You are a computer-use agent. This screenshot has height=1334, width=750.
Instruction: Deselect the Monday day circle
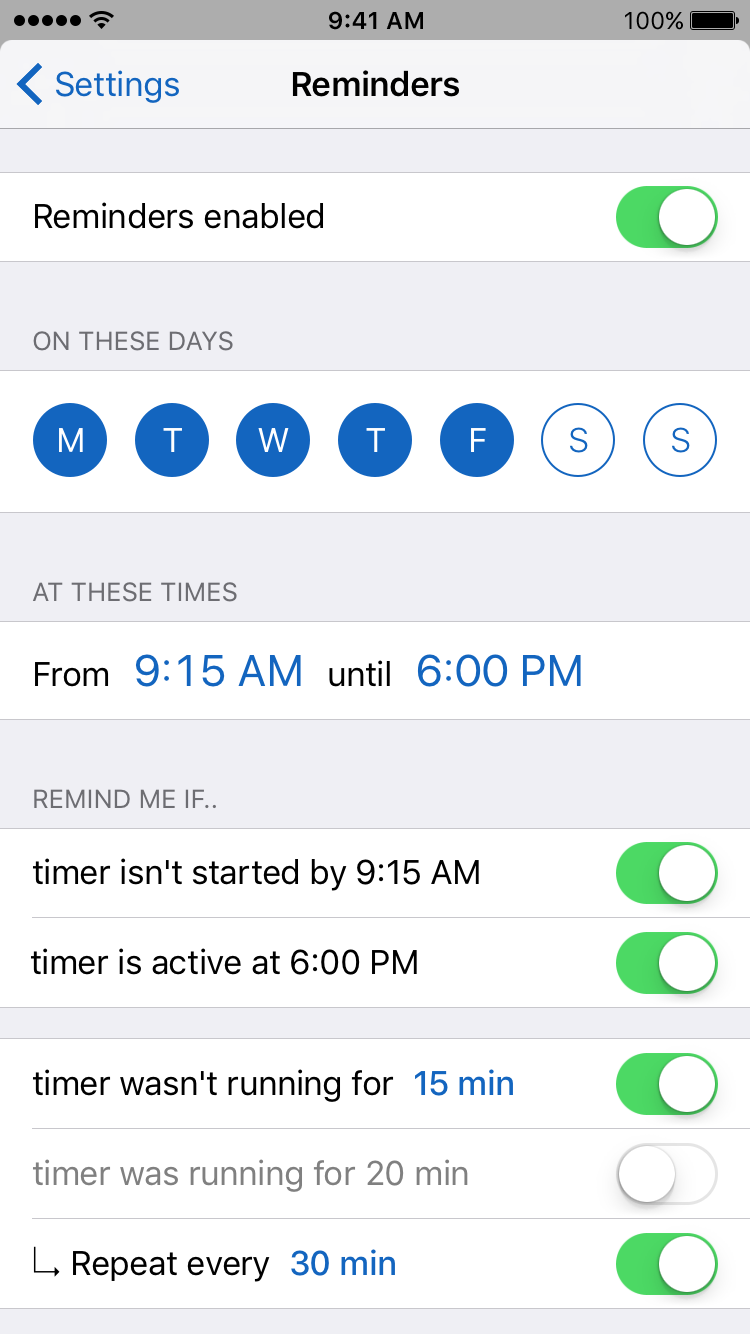70,441
